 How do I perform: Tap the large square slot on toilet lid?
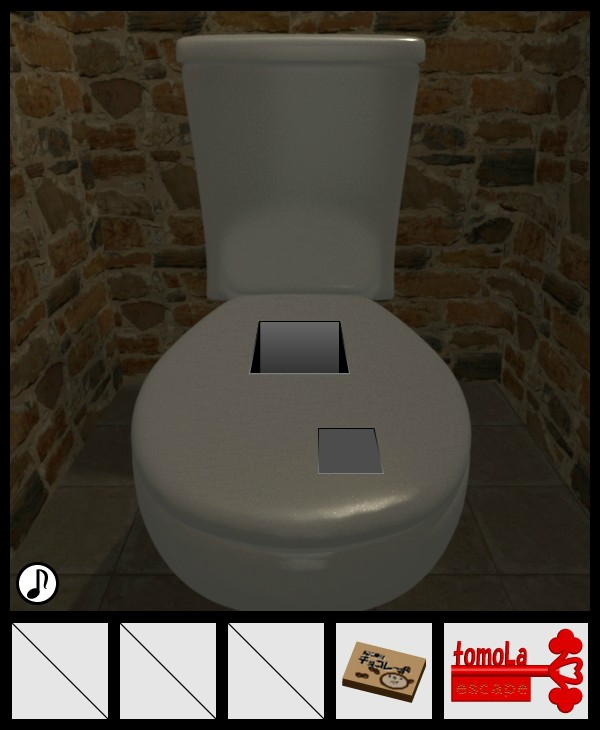tap(299, 348)
